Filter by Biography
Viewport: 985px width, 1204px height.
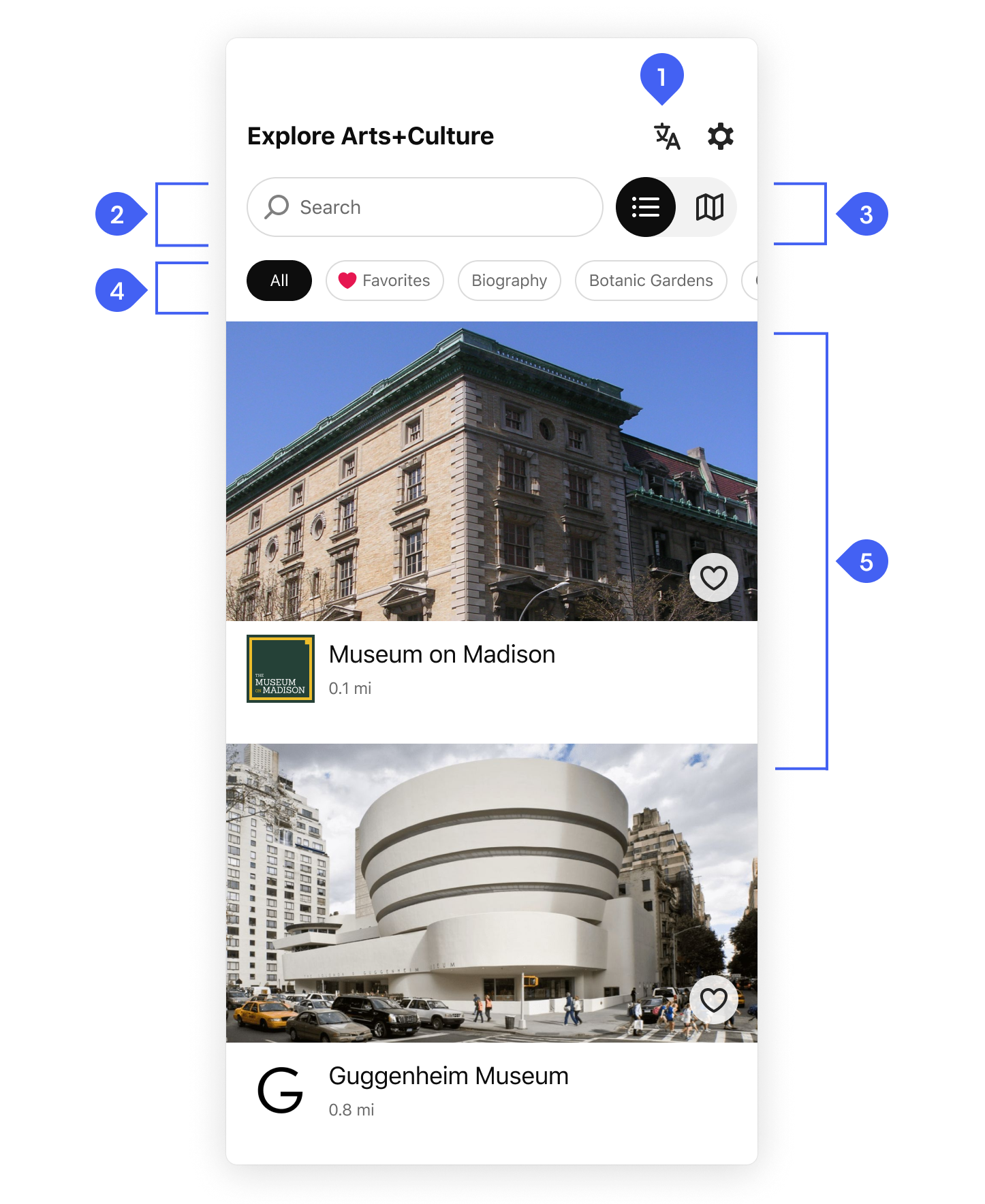point(509,281)
